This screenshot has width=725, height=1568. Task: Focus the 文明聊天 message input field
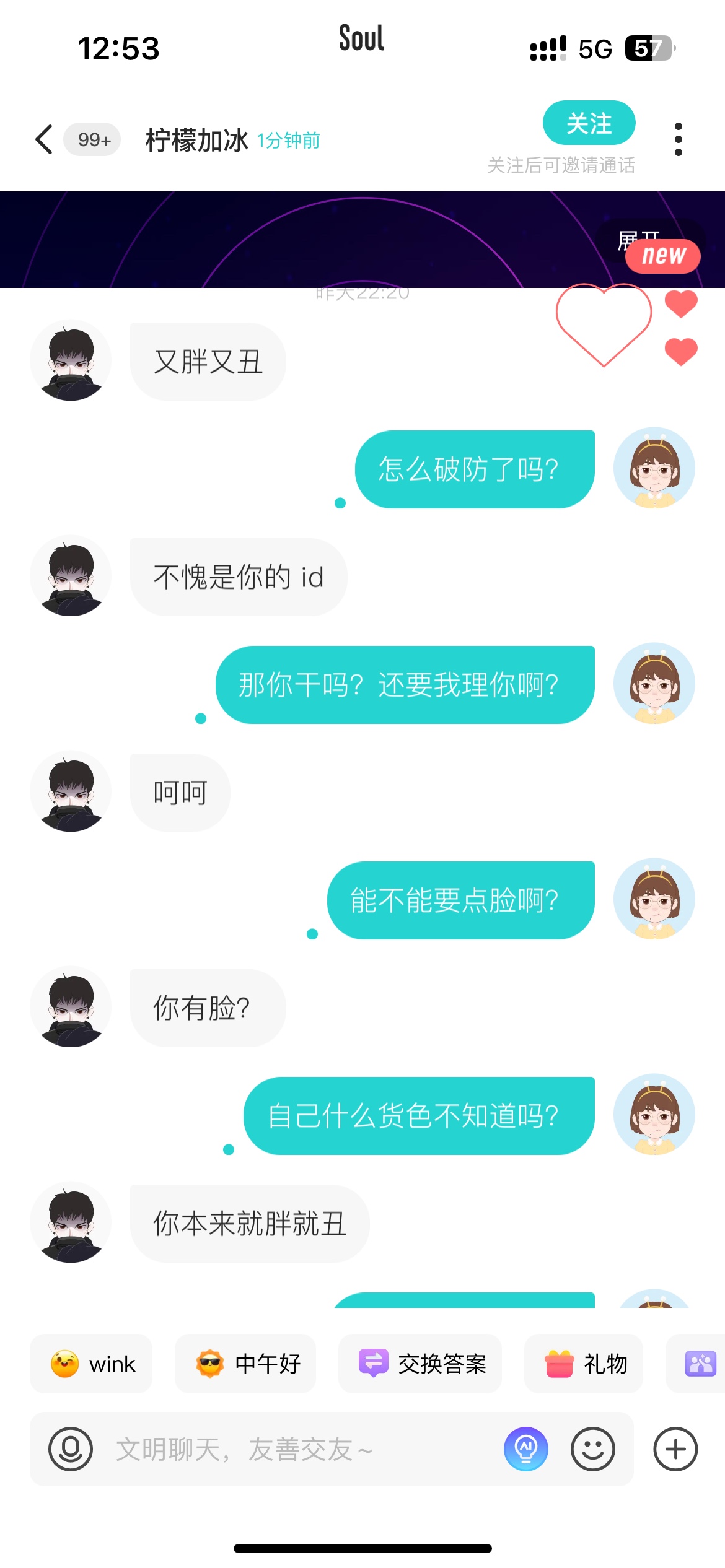(x=297, y=1449)
